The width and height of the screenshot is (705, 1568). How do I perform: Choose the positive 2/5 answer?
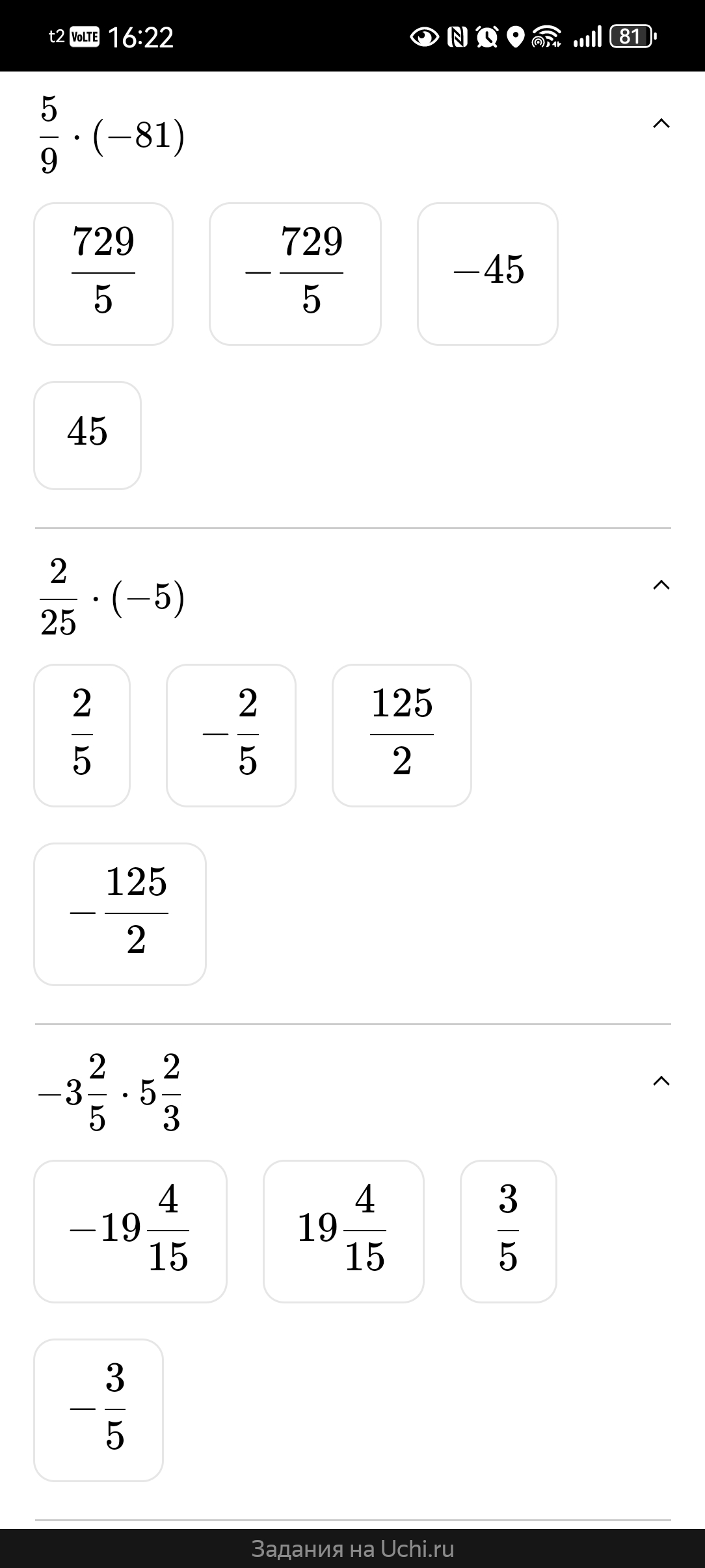point(82,735)
